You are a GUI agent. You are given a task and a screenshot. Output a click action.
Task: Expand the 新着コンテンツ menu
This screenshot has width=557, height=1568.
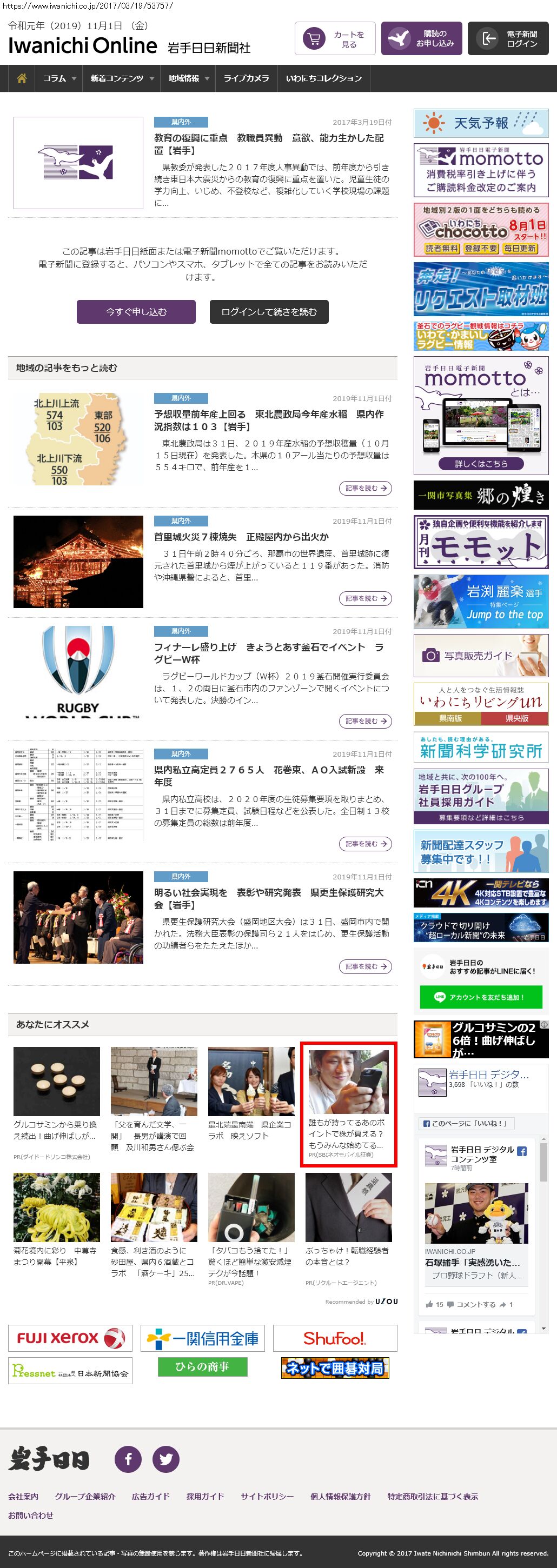click(x=121, y=78)
